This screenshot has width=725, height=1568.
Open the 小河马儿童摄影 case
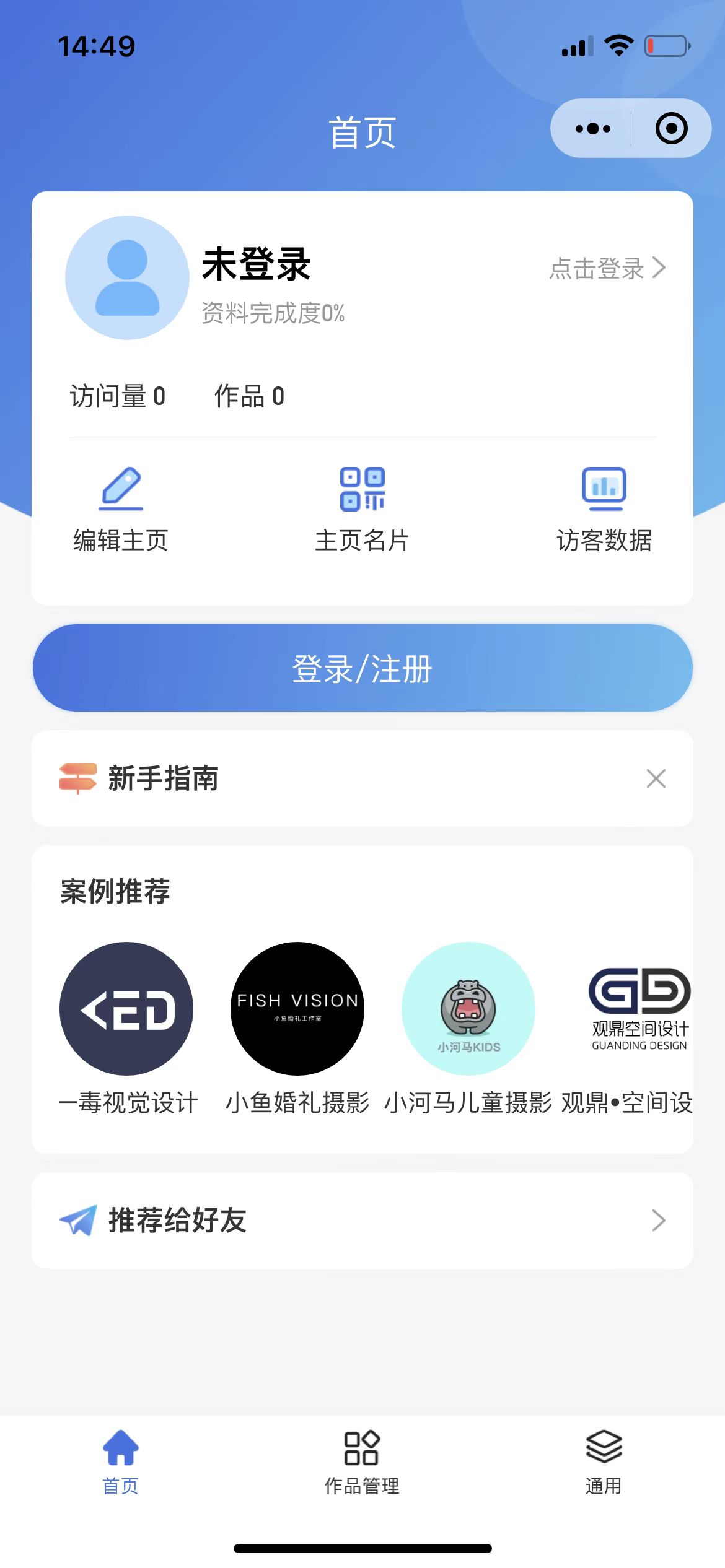pos(468,1009)
